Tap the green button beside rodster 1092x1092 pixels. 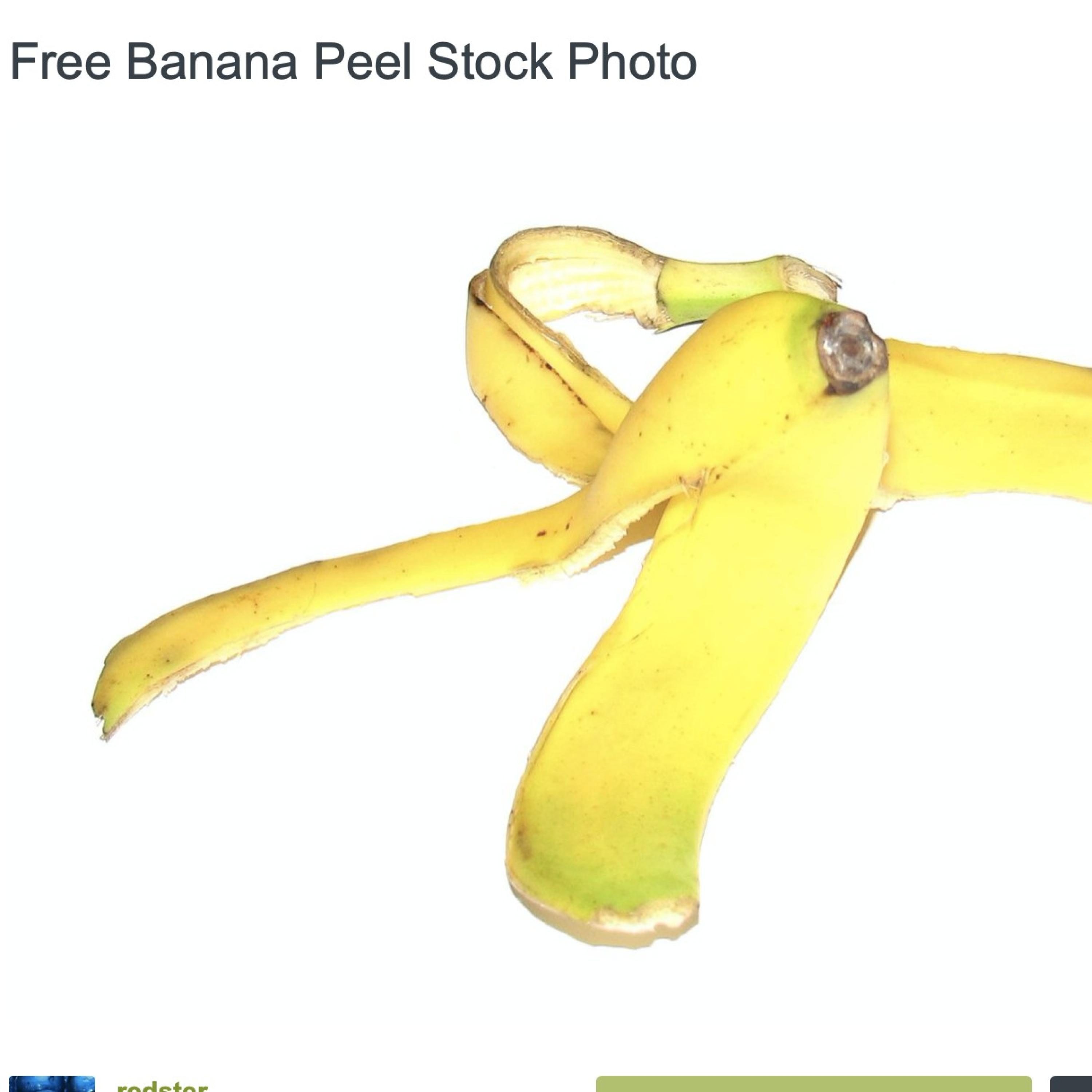coord(813,1084)
